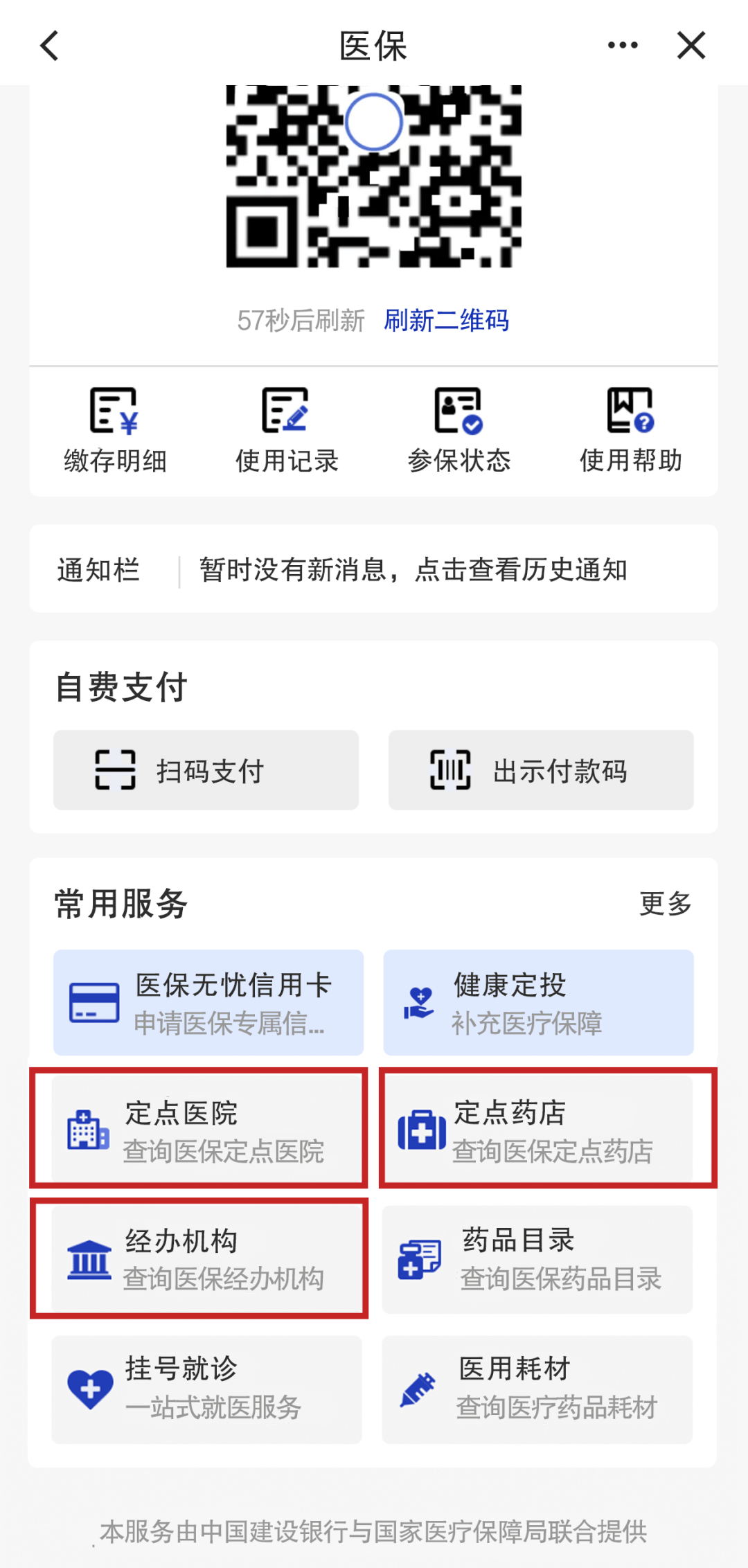Open the 通知栏 history notifications
The height and width of the screenshot is (1568, 748).
point(413,570)
